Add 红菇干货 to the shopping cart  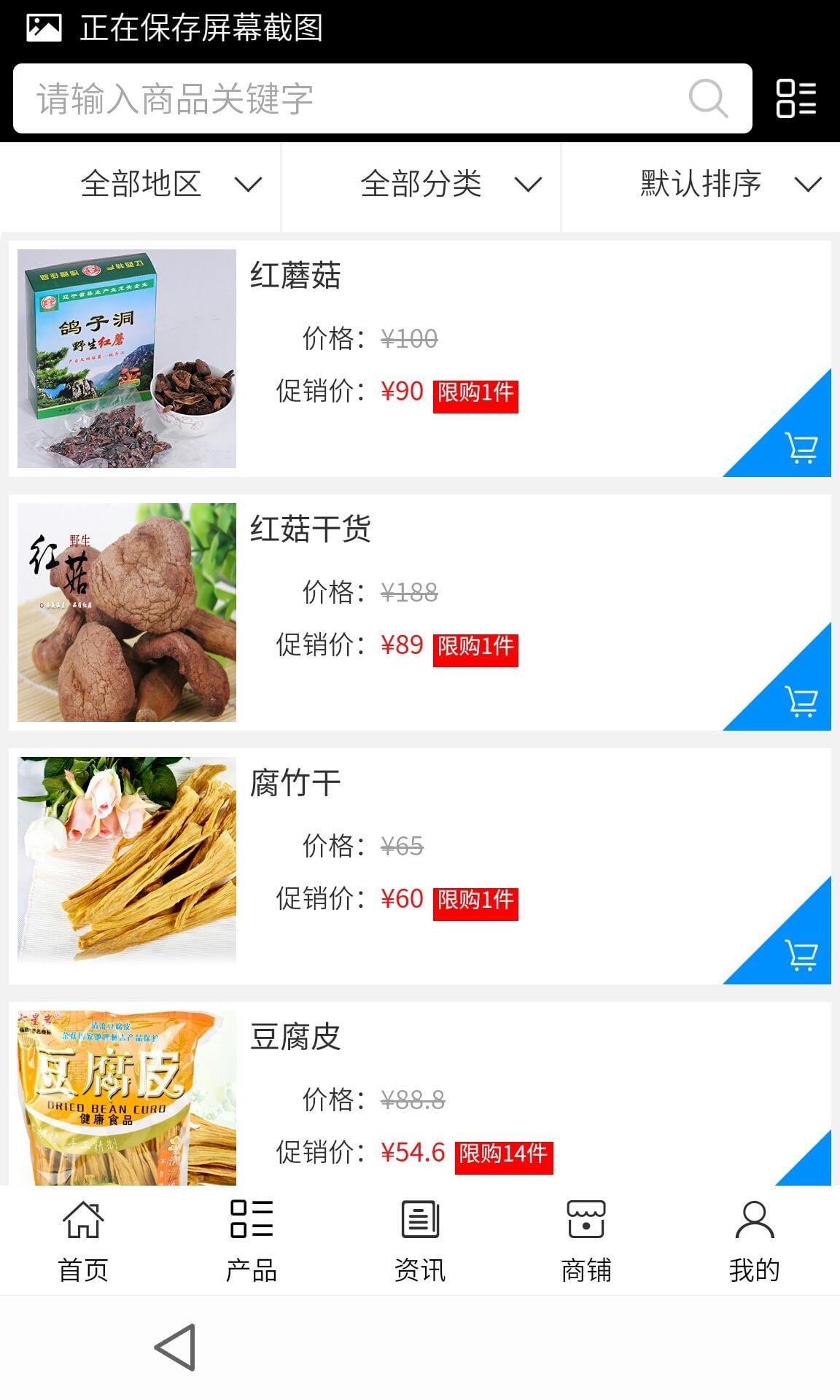coord(801,701)
